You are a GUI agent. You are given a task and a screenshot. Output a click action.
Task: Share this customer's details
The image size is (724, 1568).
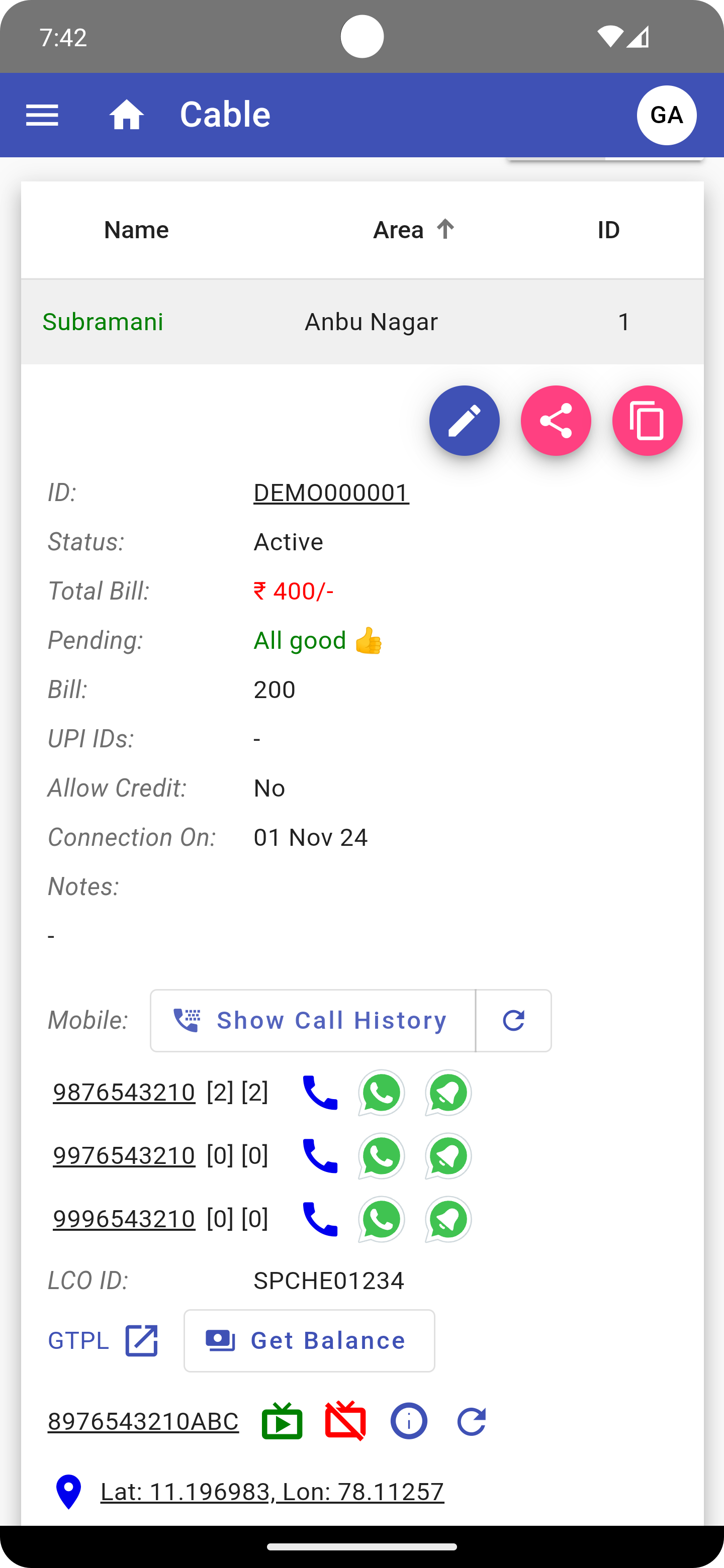click(x=556, y=421)
